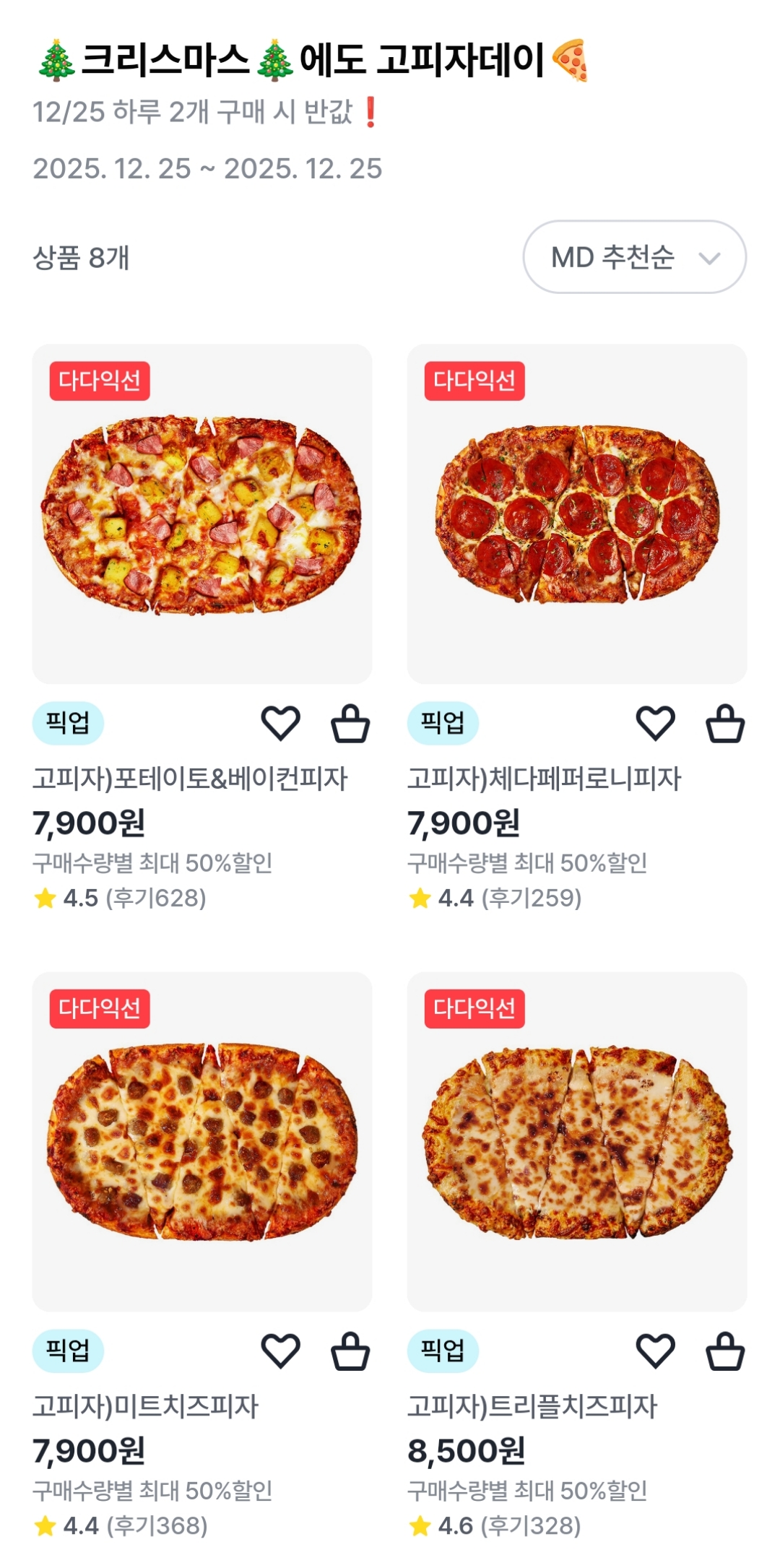
Task: Open the MD 추천순 sort dropdown
Action: (x=634, y=257)
